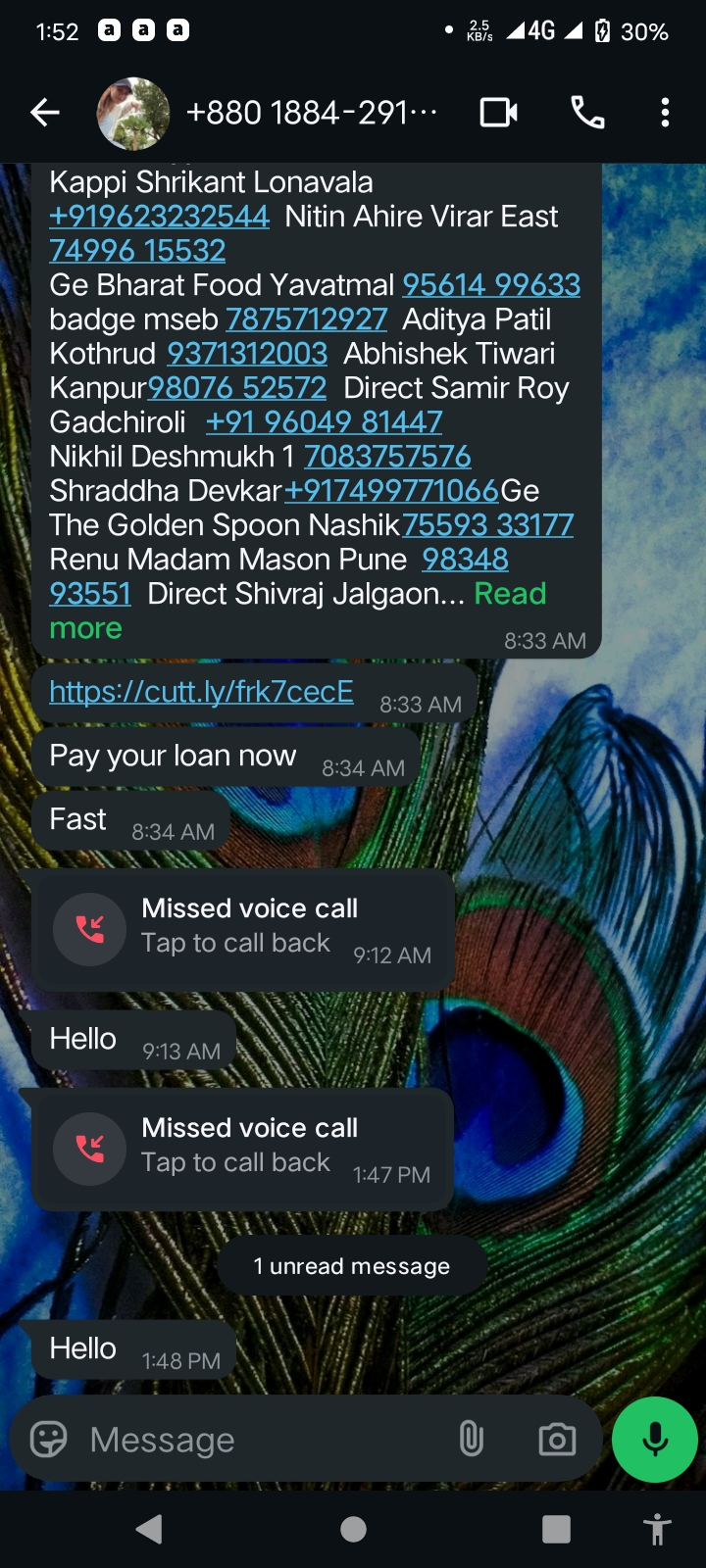Go to the system home screen
This screenshot has width=706, height=1568.
tap(353, 1529)
